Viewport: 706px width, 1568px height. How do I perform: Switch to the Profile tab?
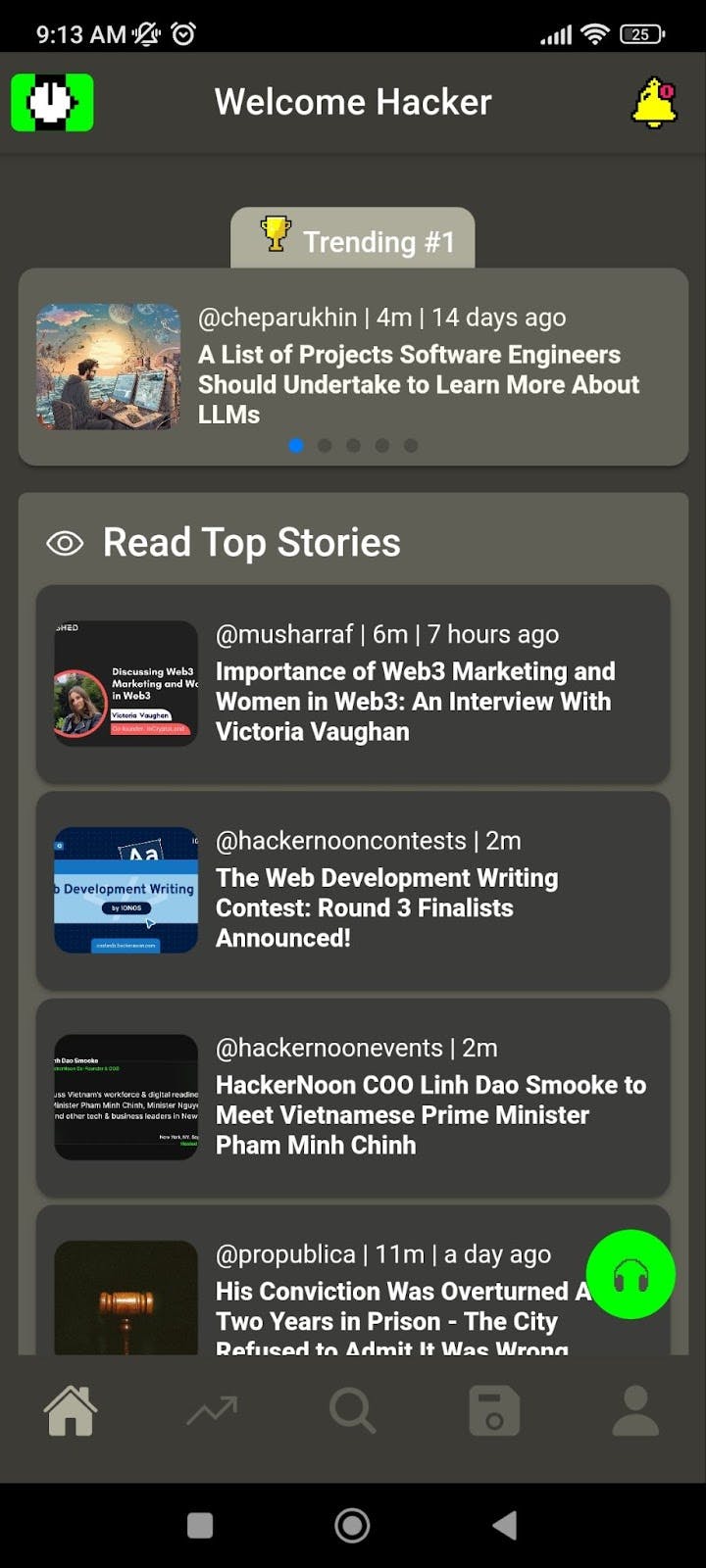click(x=635, y=1411)
